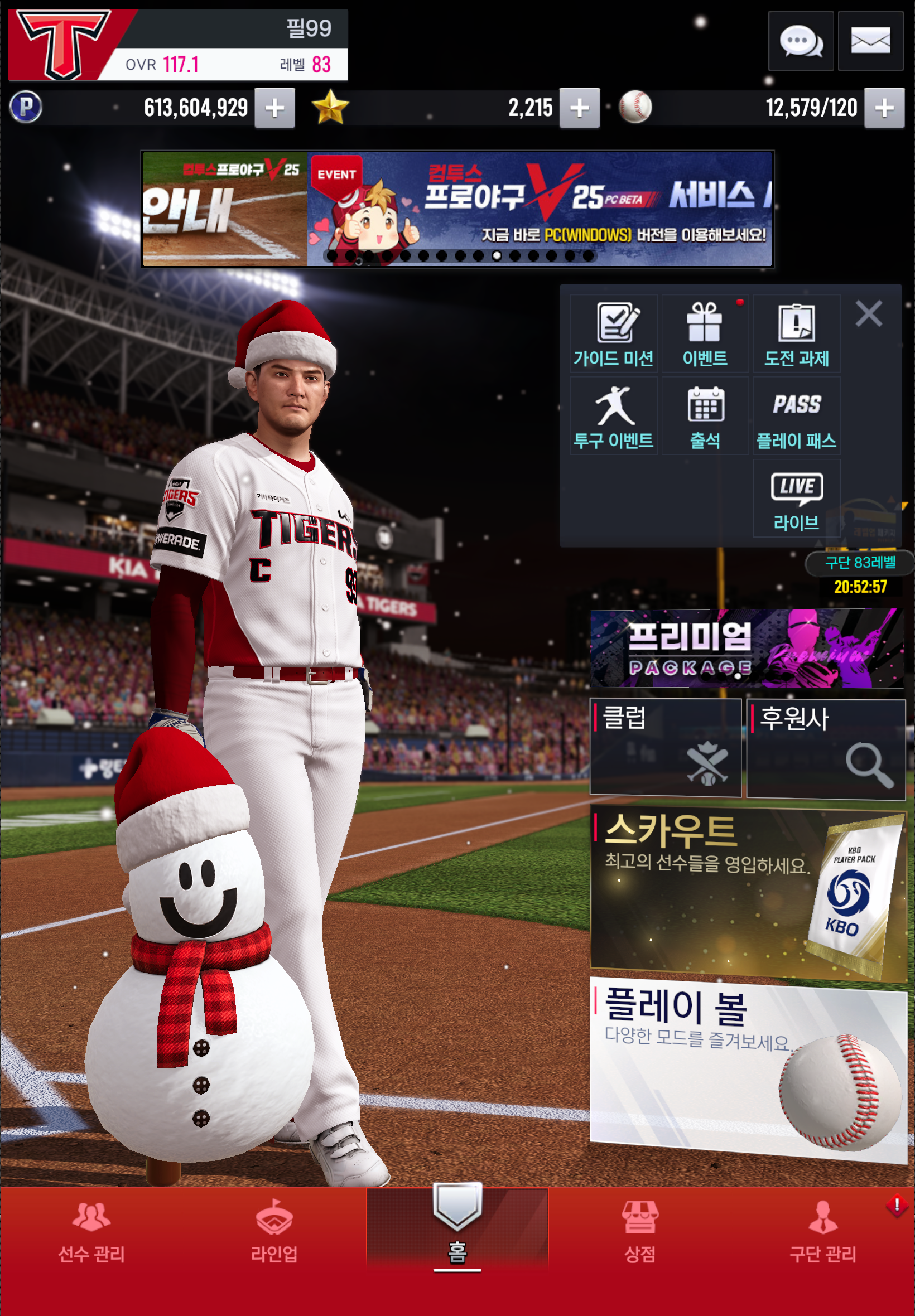
Task: Open 플레이 패스
Action: pos(796,417)
